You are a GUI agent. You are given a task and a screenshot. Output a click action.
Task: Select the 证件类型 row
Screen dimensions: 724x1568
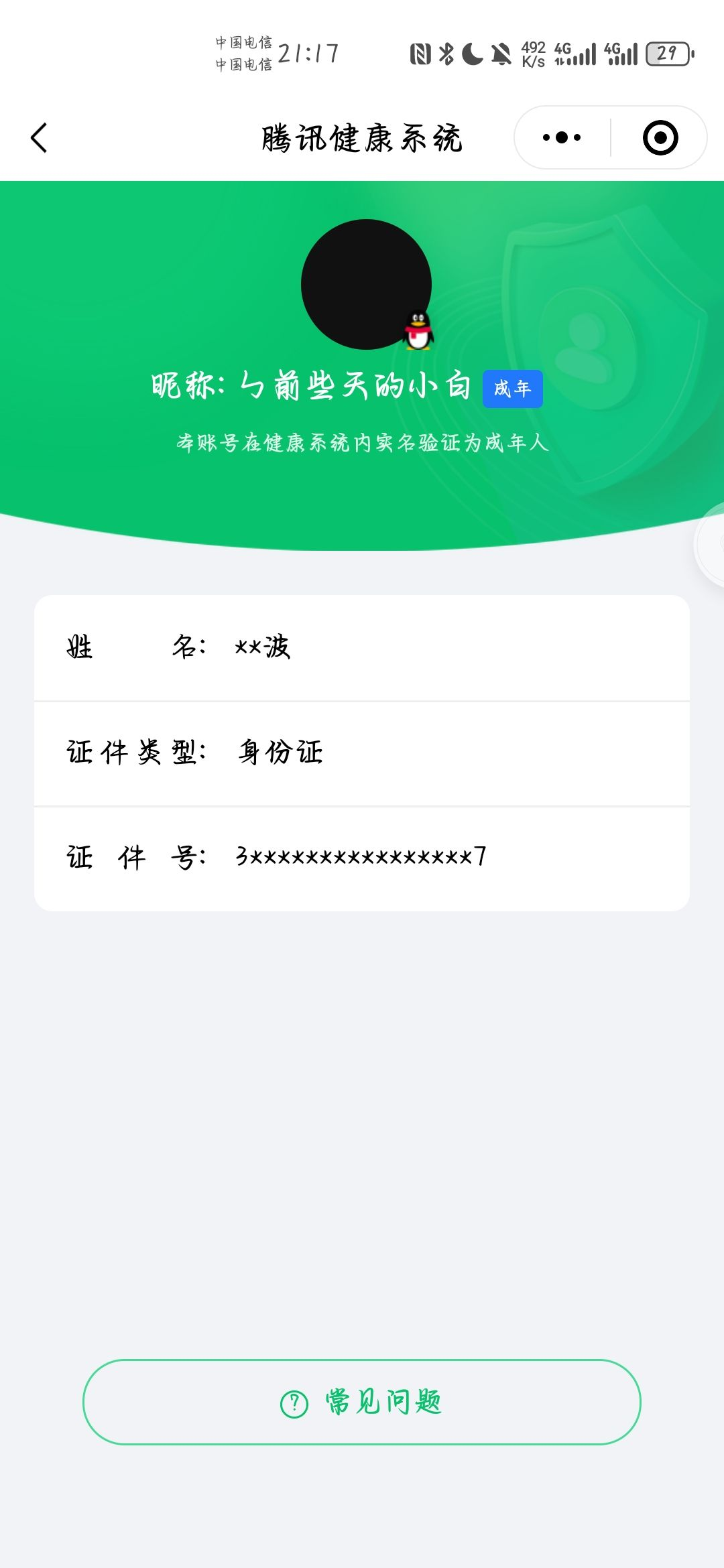(x=362, y=752)
